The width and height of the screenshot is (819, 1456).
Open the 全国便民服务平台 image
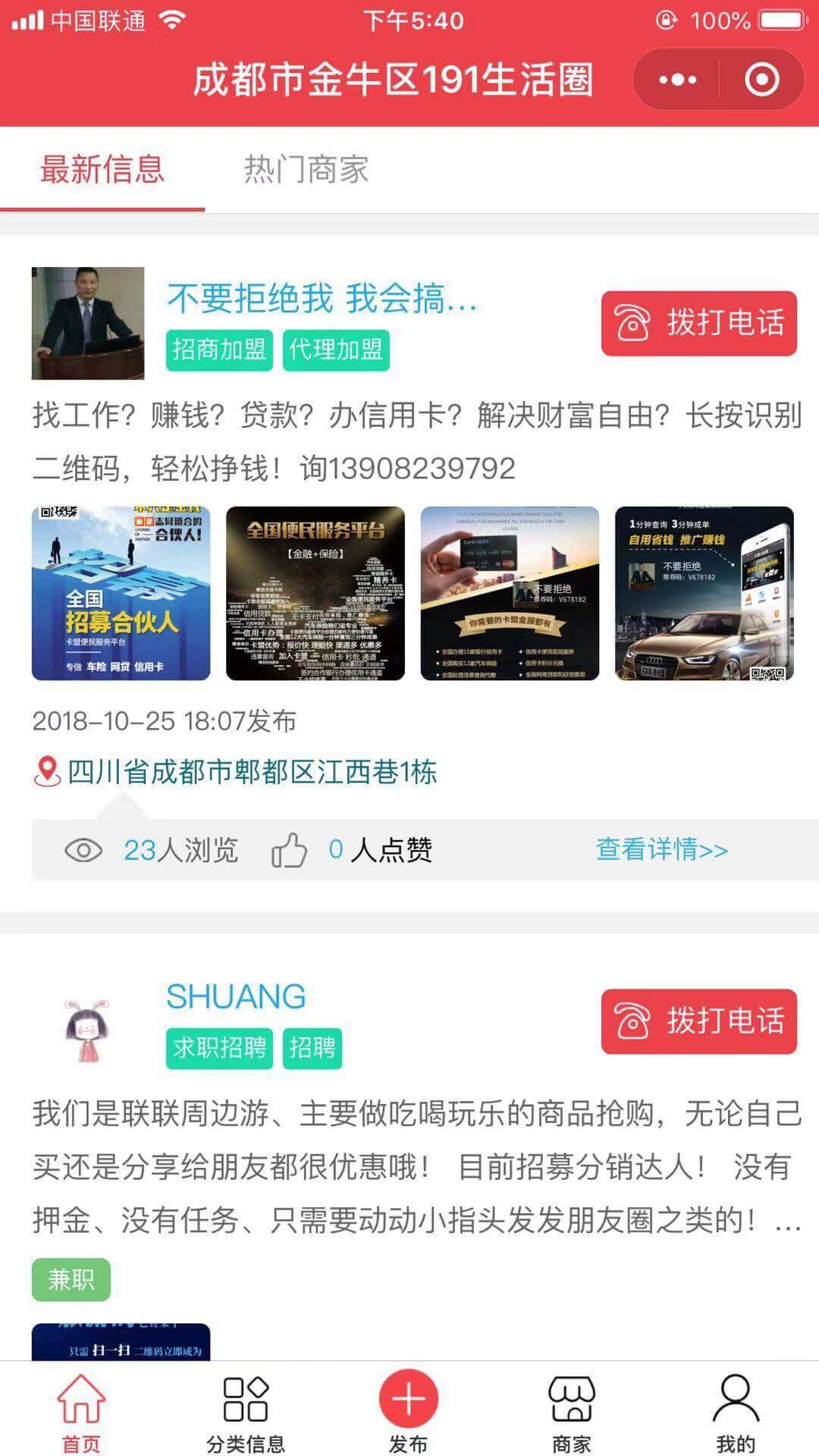[315, 593]
